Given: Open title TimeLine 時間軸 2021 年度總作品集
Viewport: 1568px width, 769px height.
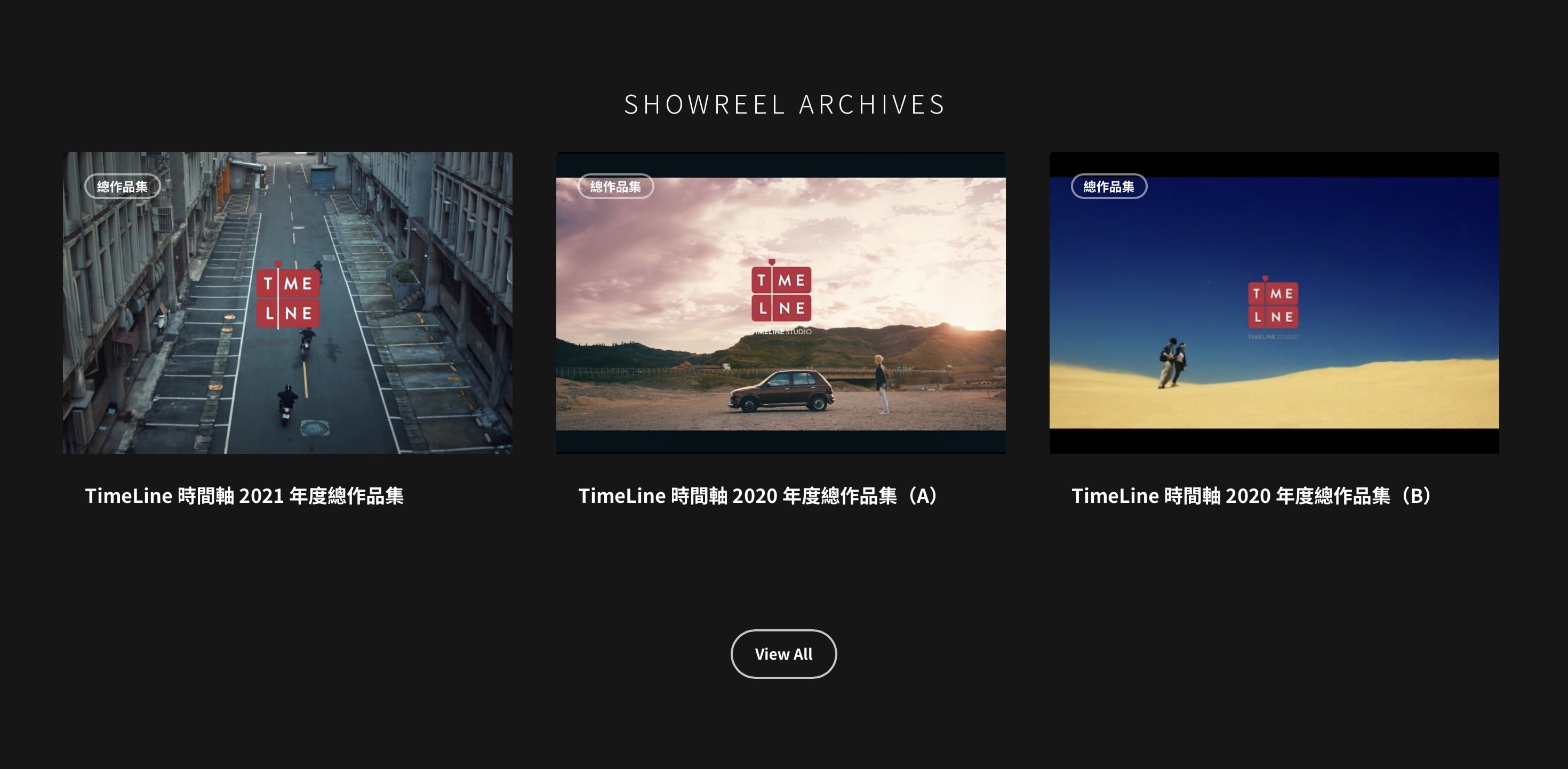Looking at the screenshot, I should [244, 495].
